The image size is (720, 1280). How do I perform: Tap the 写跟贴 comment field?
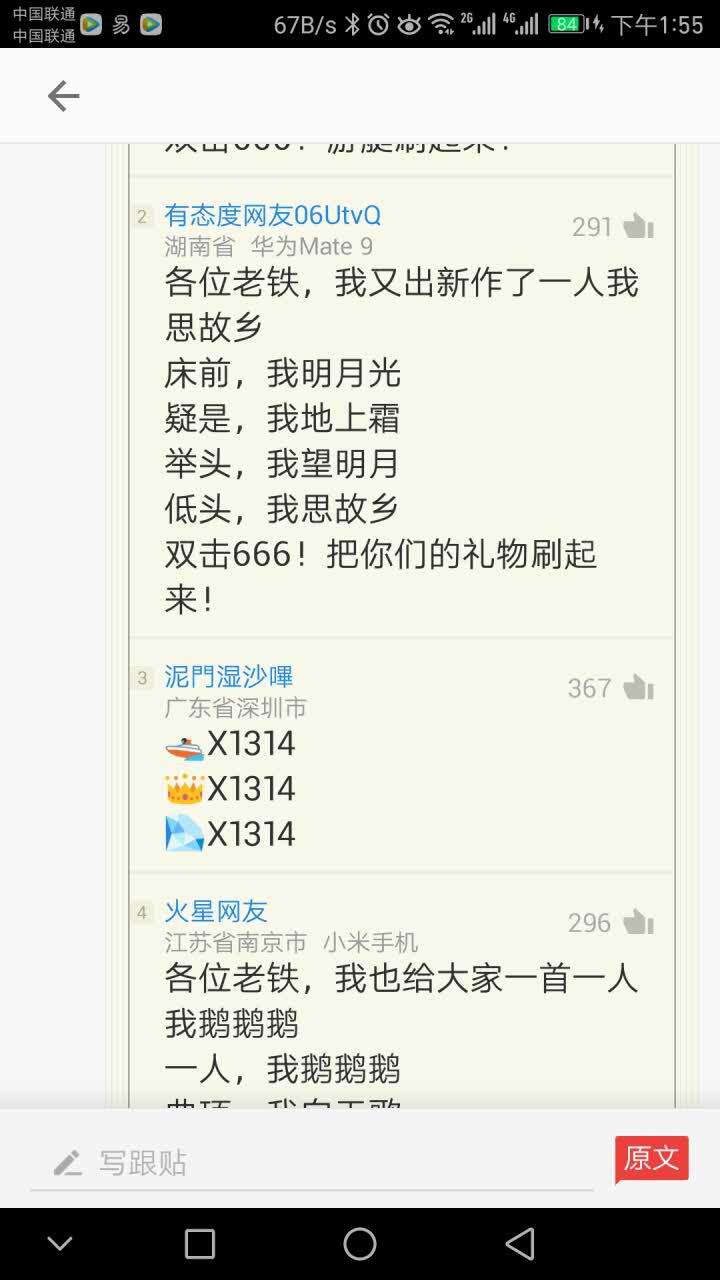(x=311, y=1163)
